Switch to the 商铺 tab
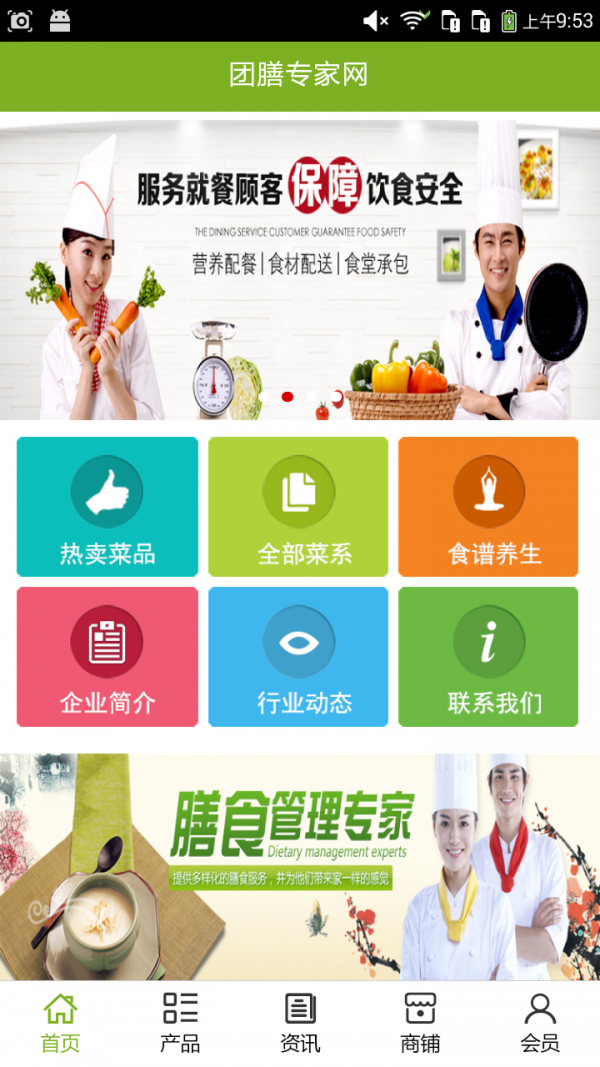This screenshot has height=1067, width=600. point(420,1023)
